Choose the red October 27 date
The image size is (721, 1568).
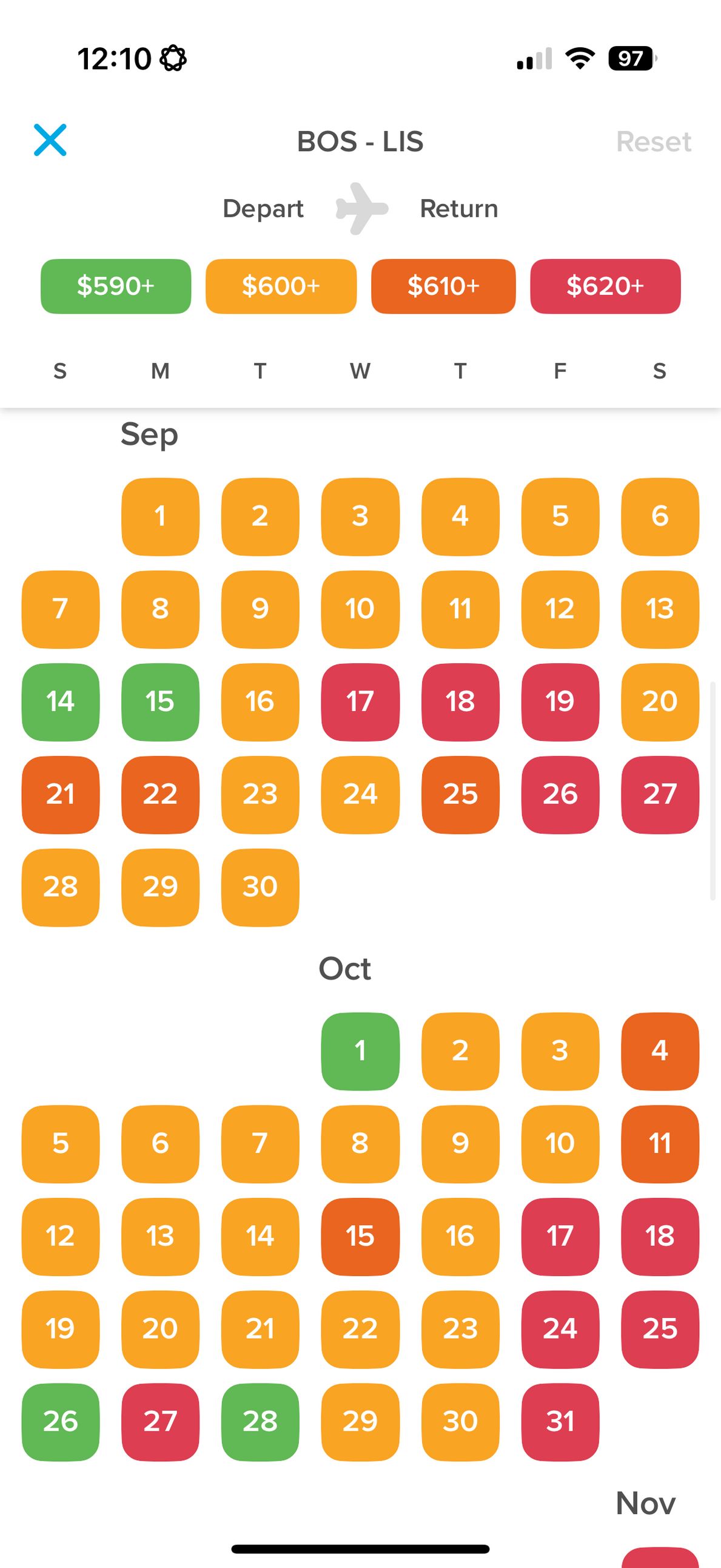coord(160,1421)
